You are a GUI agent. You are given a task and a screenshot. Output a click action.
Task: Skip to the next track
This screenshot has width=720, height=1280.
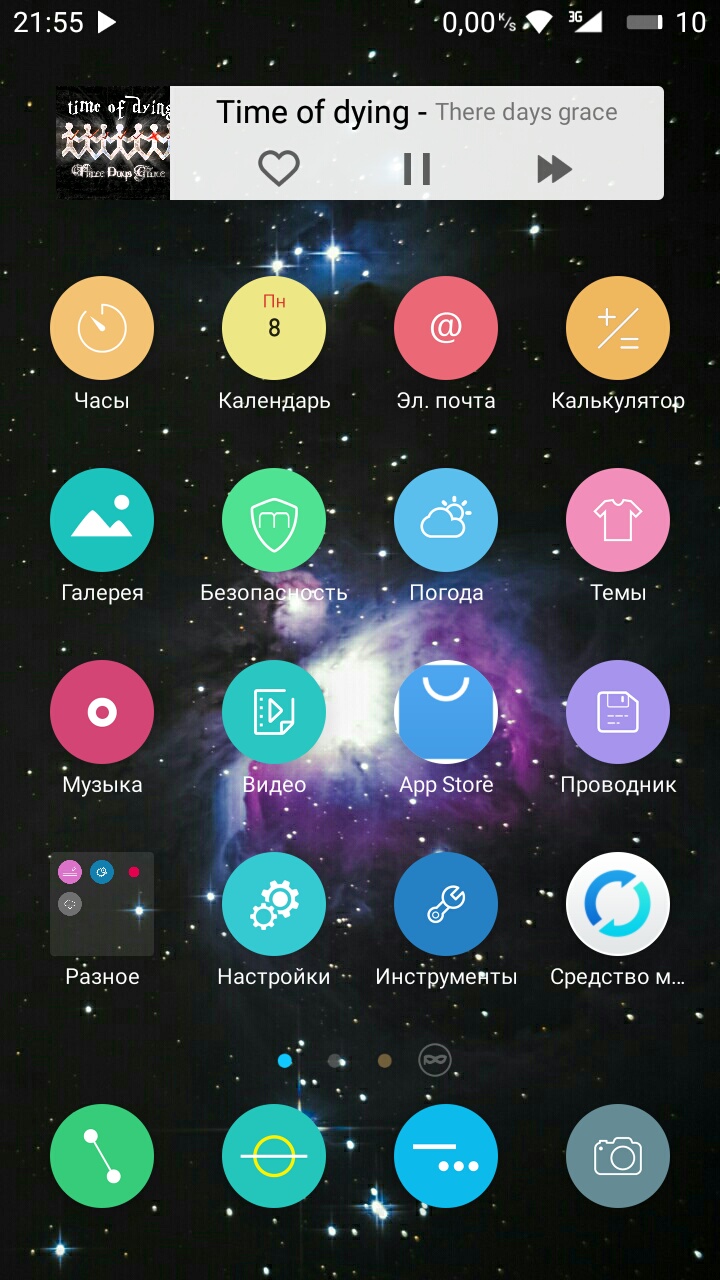click(554, 168)
